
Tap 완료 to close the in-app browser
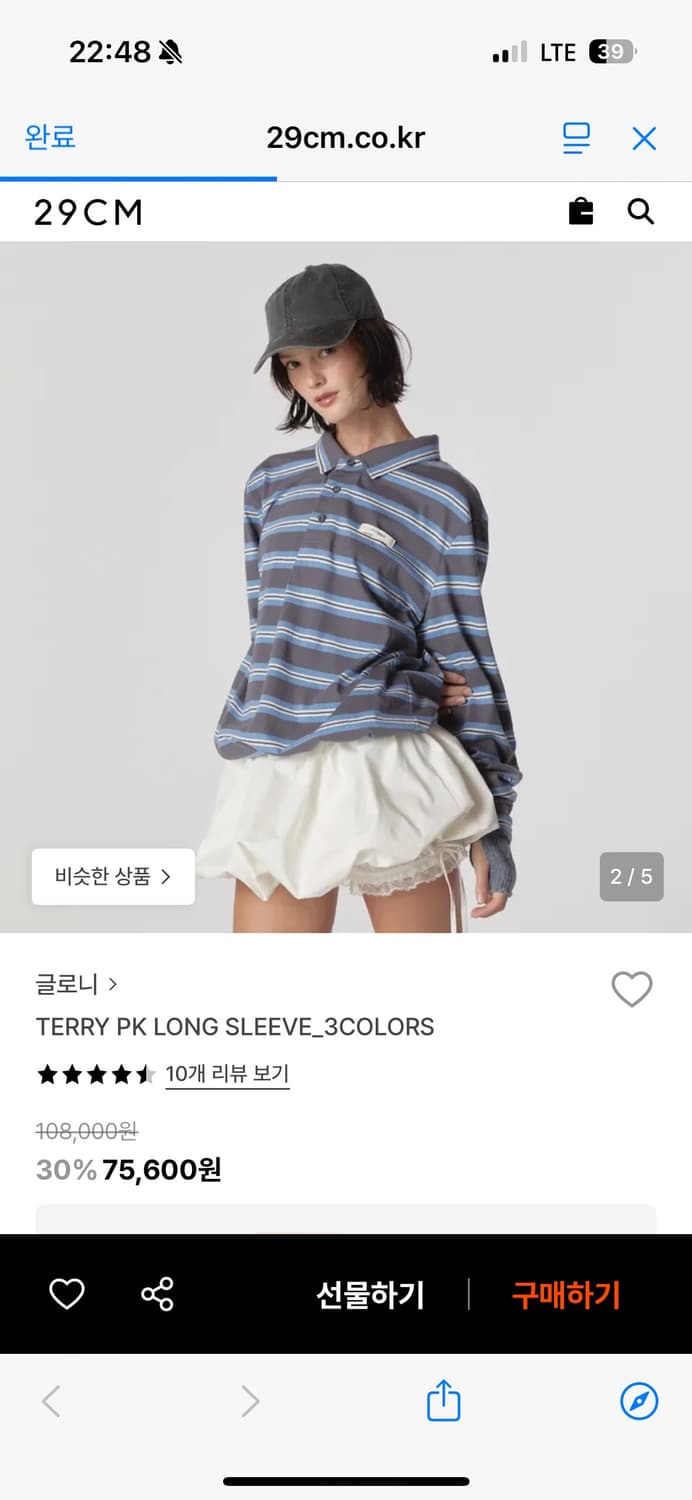click(x=50, y=137)
